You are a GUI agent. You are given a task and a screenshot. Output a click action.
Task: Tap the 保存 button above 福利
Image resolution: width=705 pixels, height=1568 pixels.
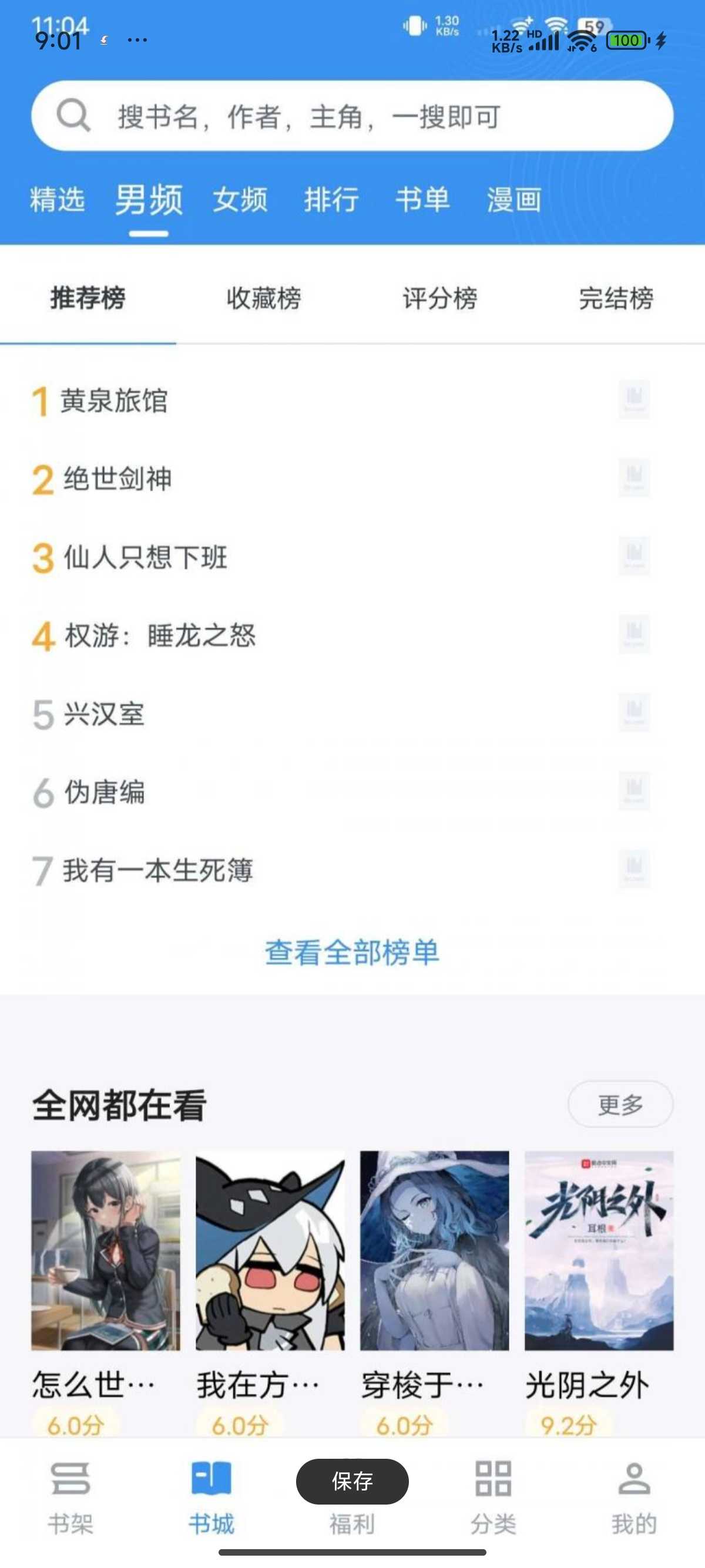352,1481
